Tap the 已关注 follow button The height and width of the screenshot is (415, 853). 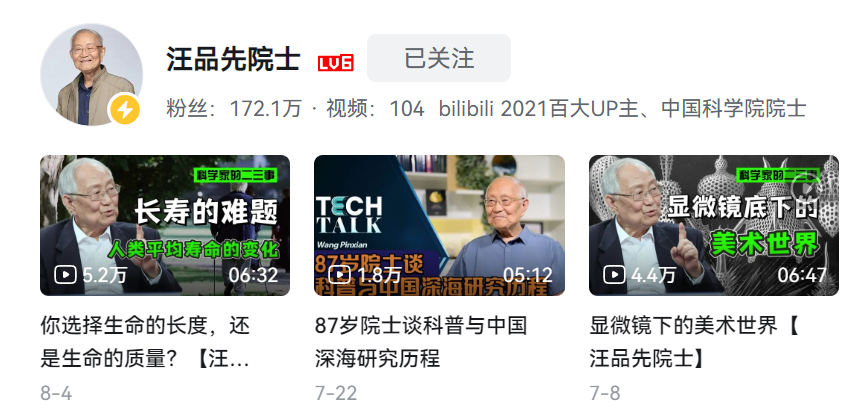(438, 58)
